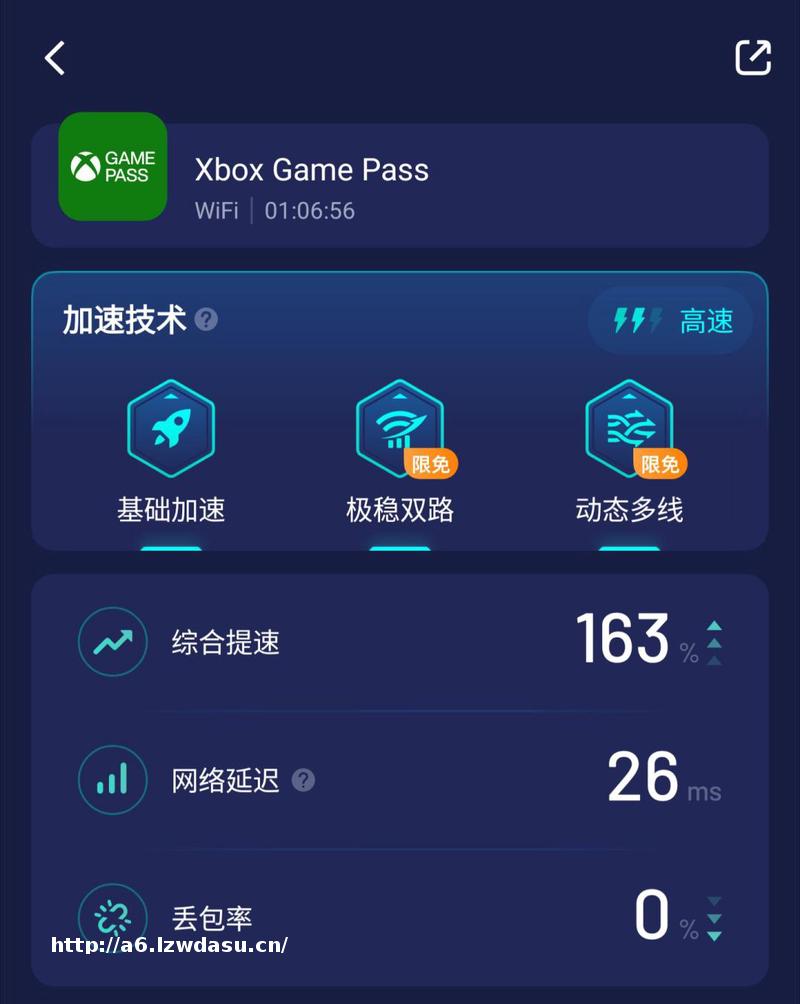Screen dimensions: 800x1004
Task: Open the help icon beside 加速技术
Action: (x=206, y=320)
